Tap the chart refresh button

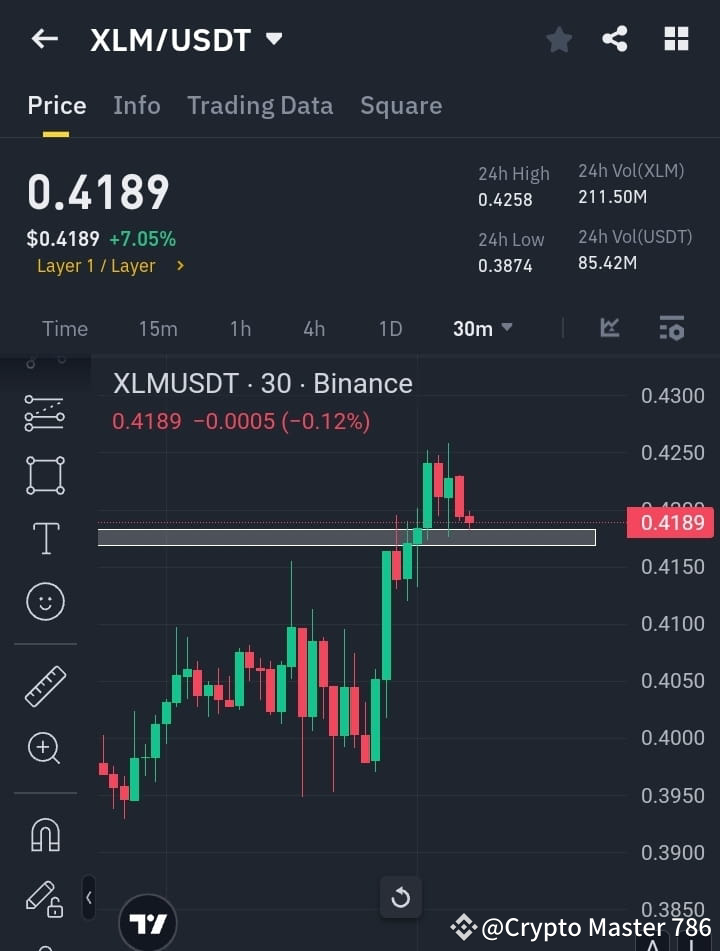point(400,897)
